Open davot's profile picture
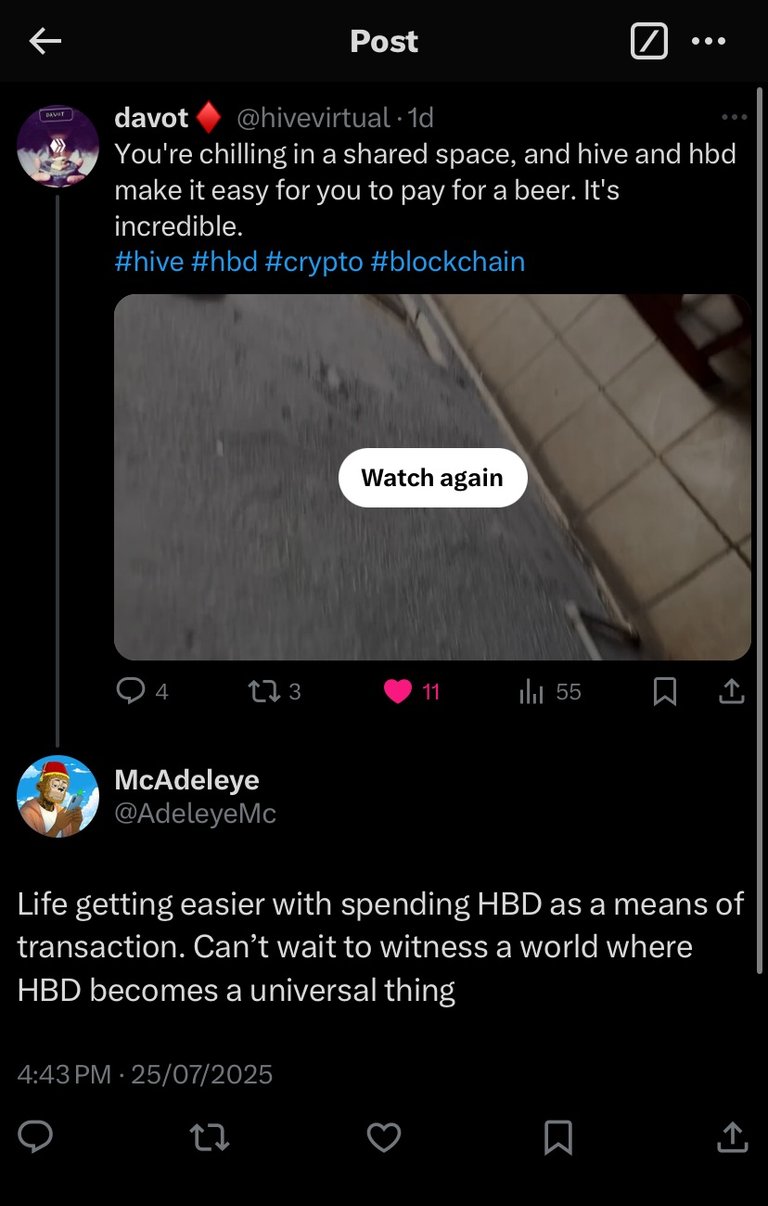This screenshot has height=1206, width=768. click(x=58, y=147)
